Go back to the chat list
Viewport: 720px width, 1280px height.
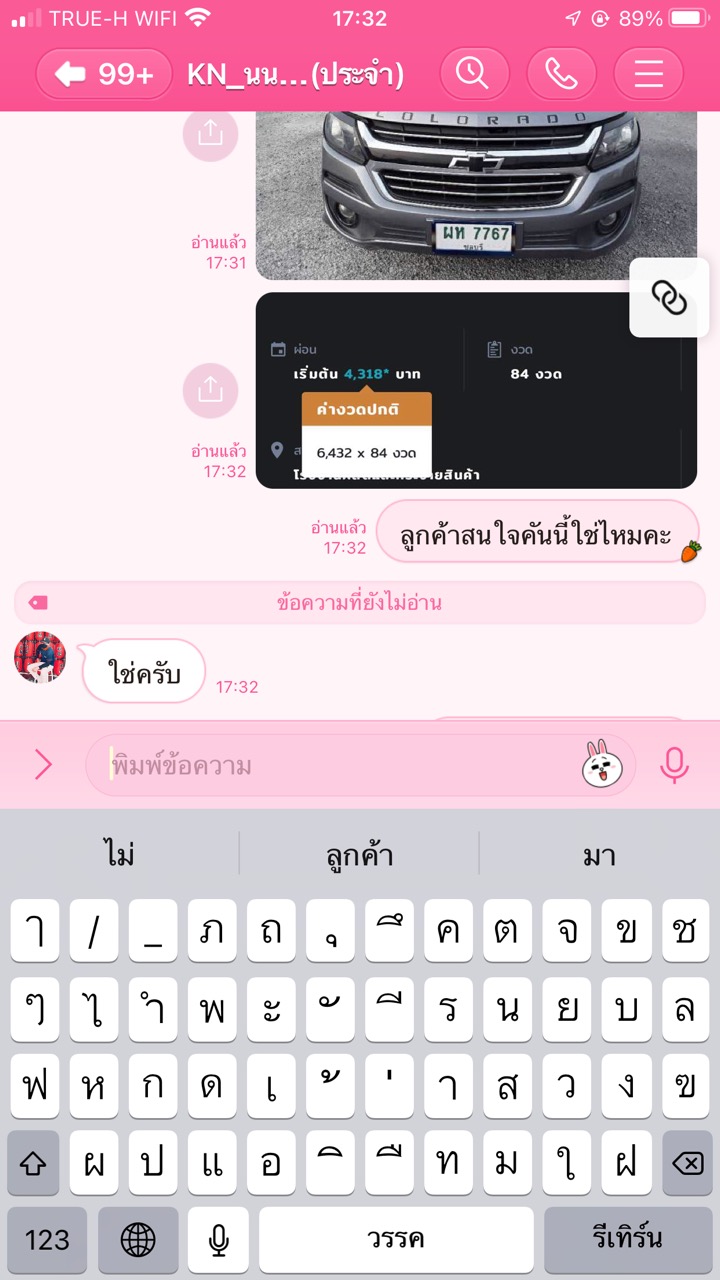pyautogui.click(x=104, y=74)
